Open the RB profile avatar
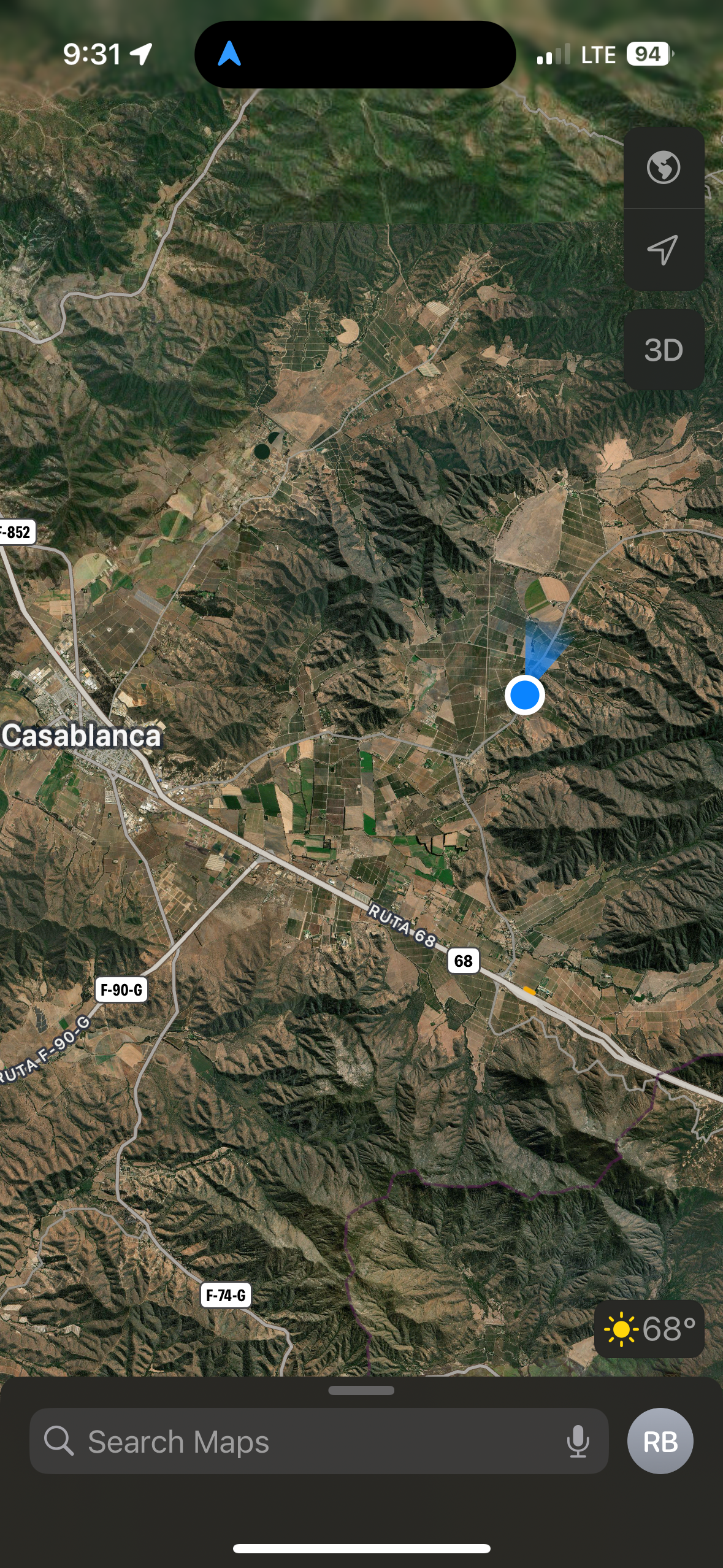 pos(660,1441)
